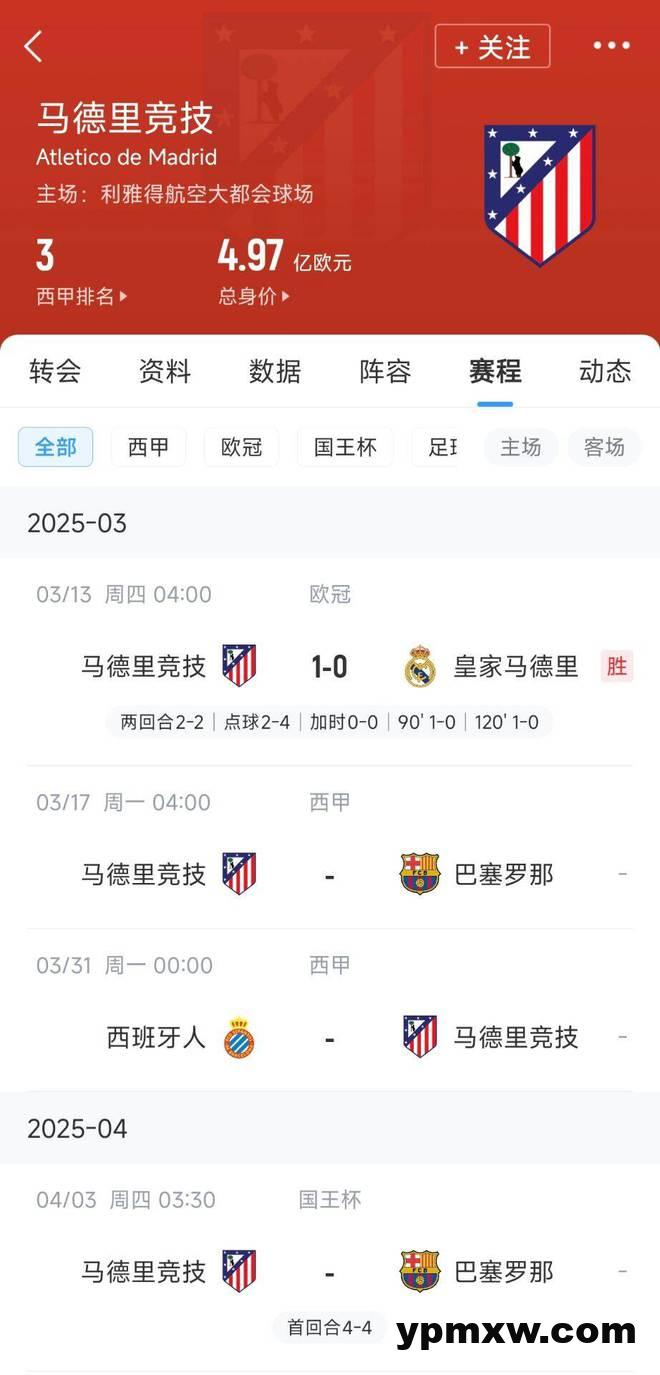
Task: Filter the schedule by 西甲
Action: click(x=149, y=447)
